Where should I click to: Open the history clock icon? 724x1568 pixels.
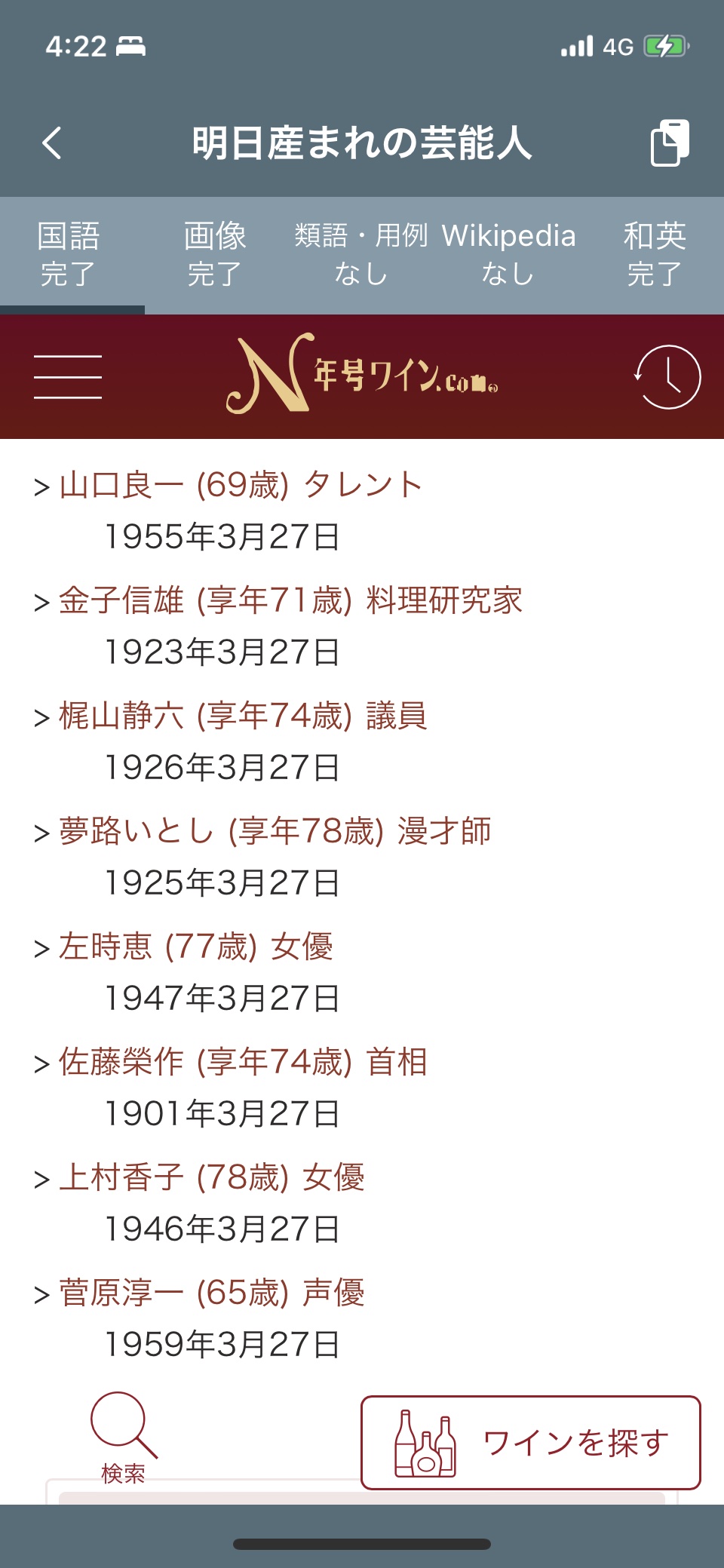tap(667, 377)
